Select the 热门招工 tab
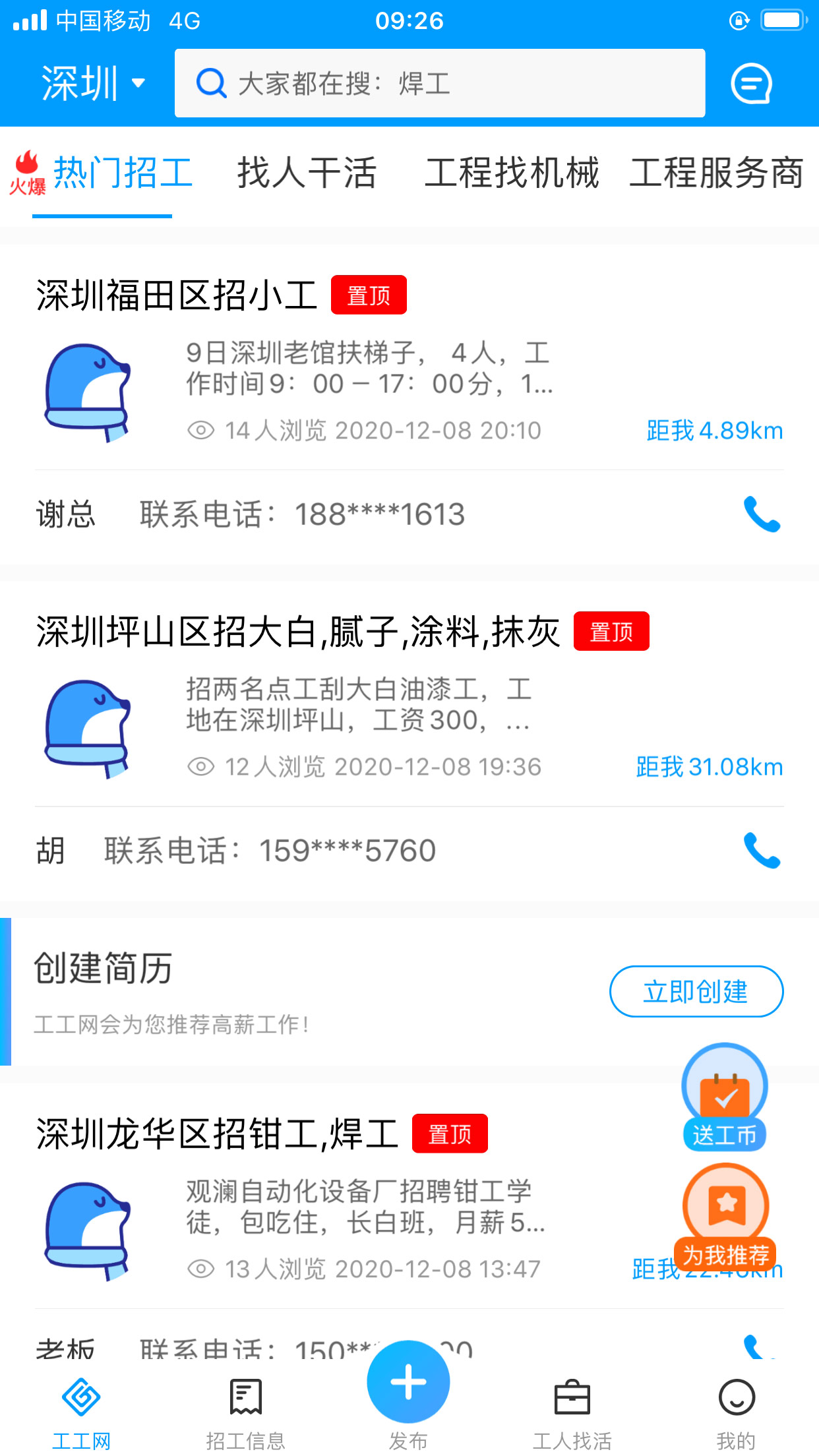 coord(123,173)
